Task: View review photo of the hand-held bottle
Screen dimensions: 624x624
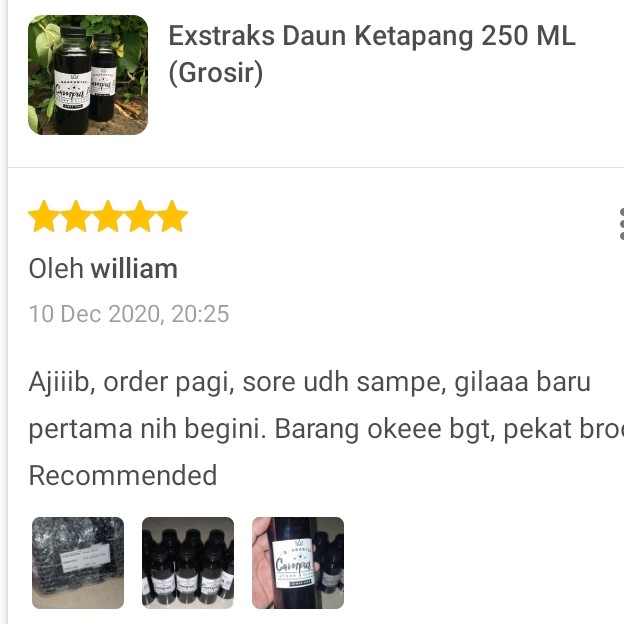Action: (x=298, y=563)
